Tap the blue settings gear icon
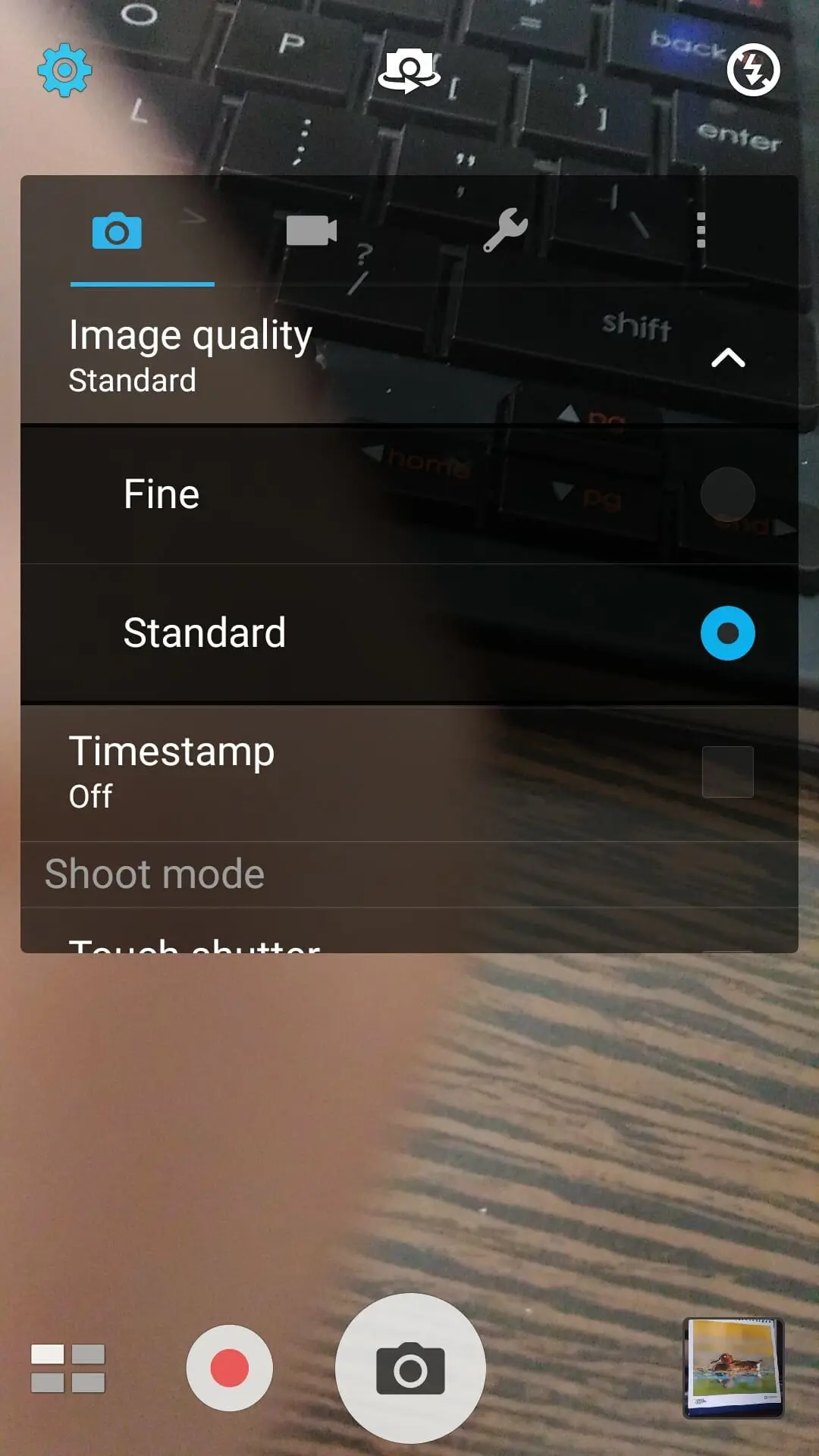 coord(64,70)
